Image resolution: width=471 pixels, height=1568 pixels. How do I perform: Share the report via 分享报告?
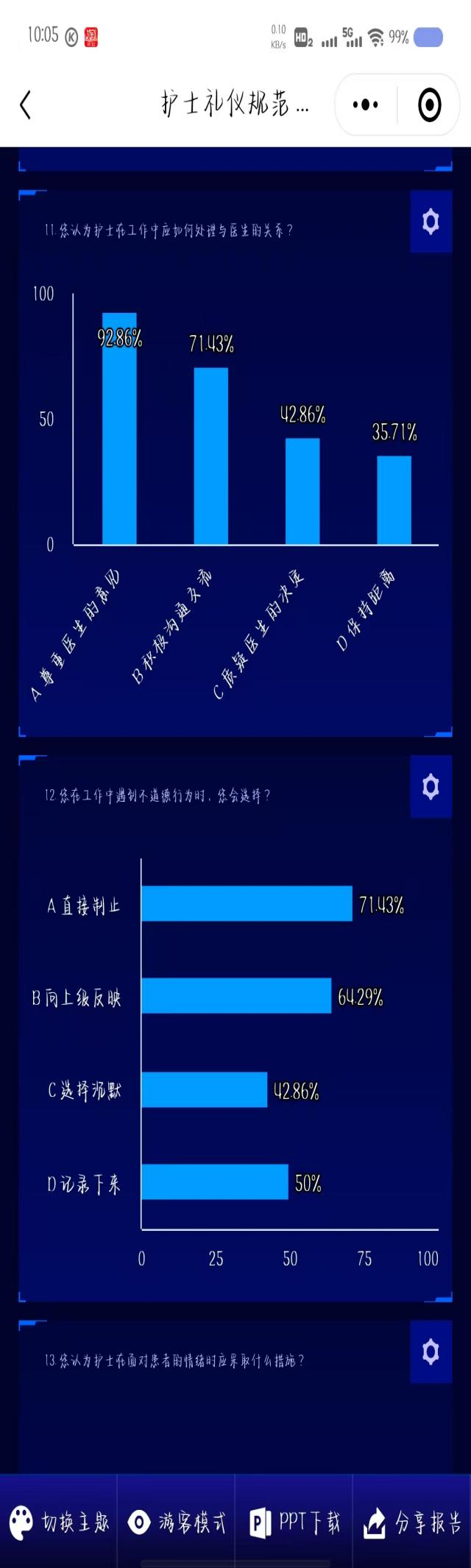pyautogui.click(x=412, y=1521)
